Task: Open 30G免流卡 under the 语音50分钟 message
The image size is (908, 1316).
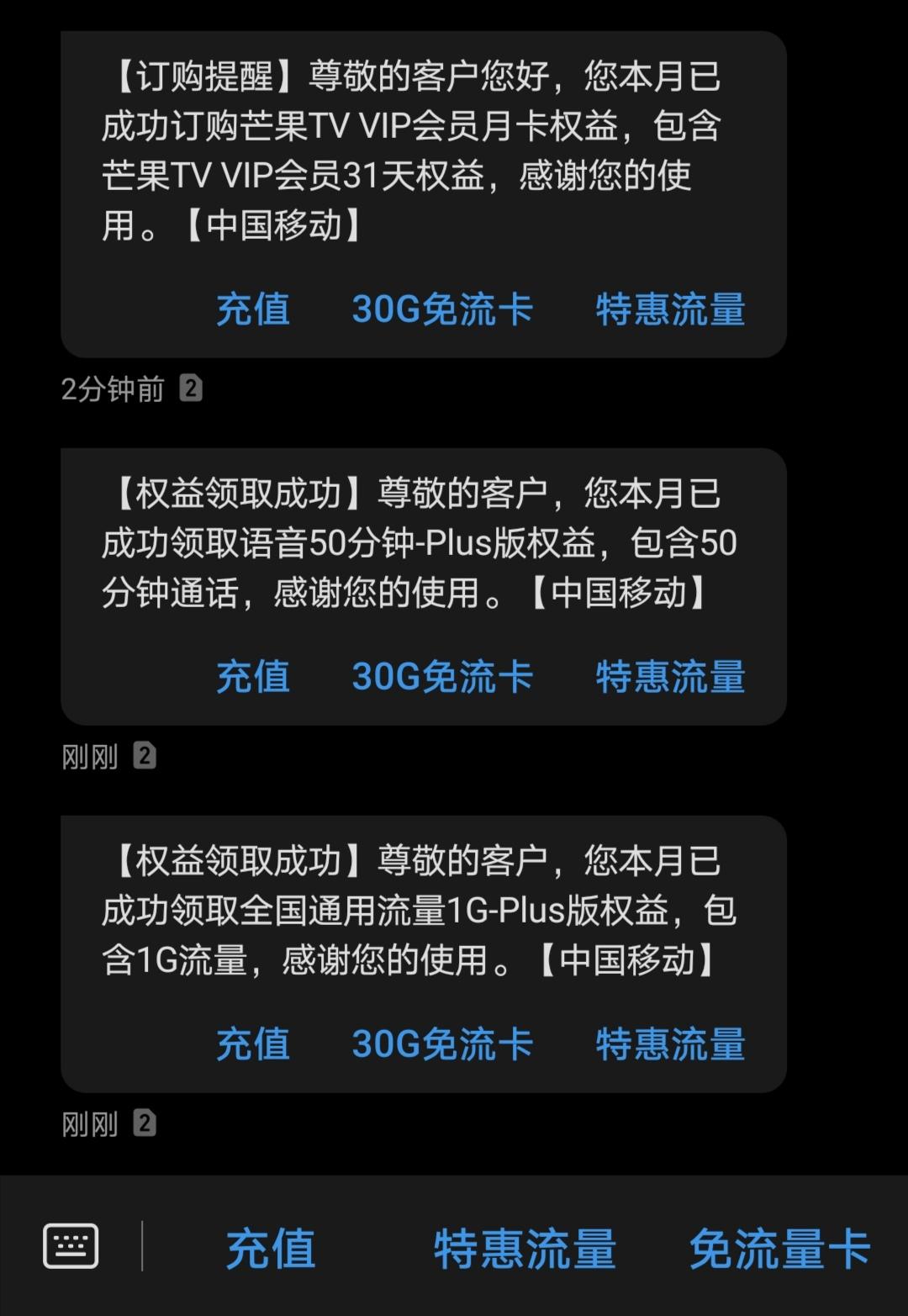Action: point(442,677)
